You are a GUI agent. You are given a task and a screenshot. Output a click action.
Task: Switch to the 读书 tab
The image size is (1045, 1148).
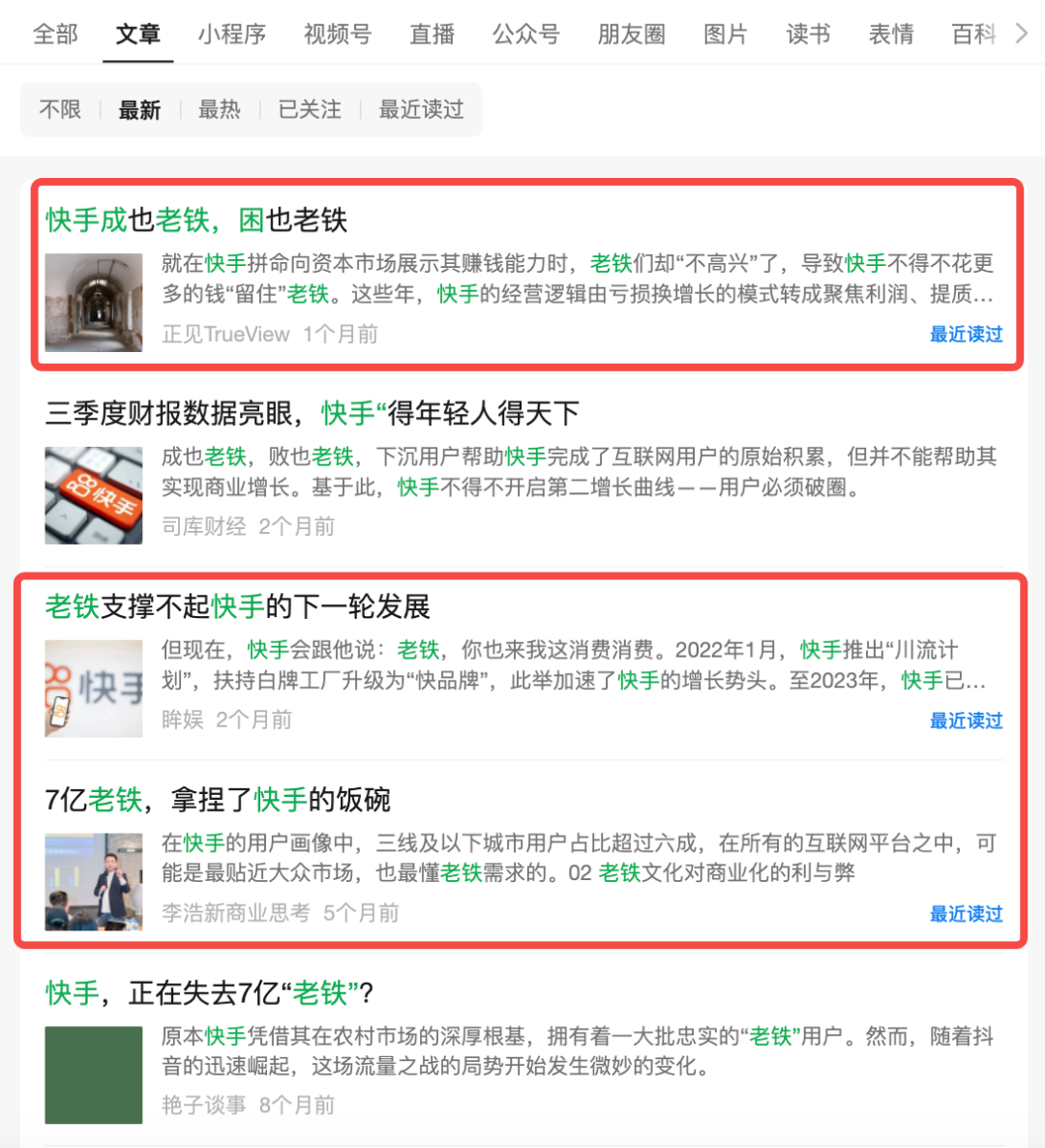tap(808, 34)
